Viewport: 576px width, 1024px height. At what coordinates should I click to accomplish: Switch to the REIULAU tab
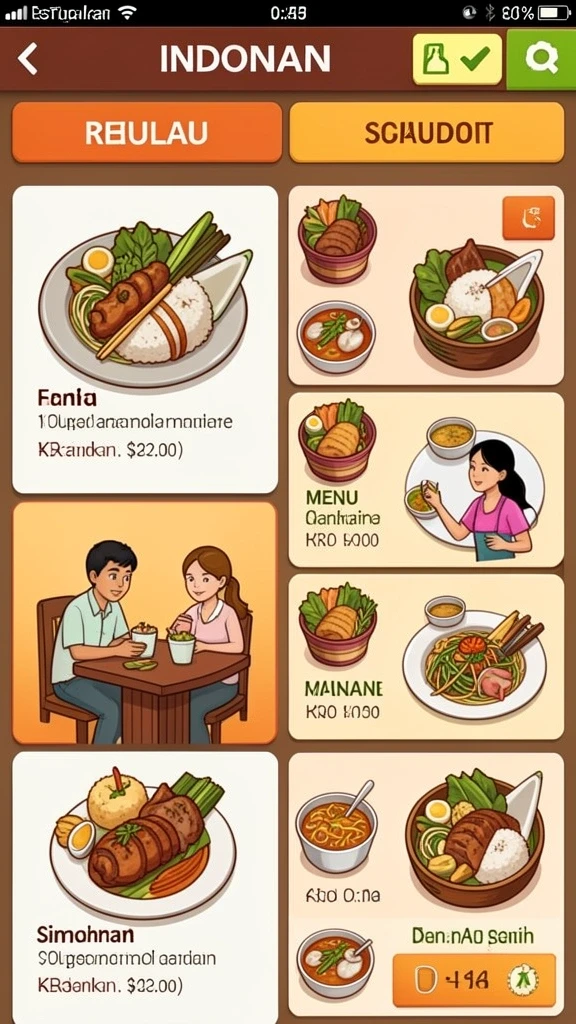coord(147,133)
